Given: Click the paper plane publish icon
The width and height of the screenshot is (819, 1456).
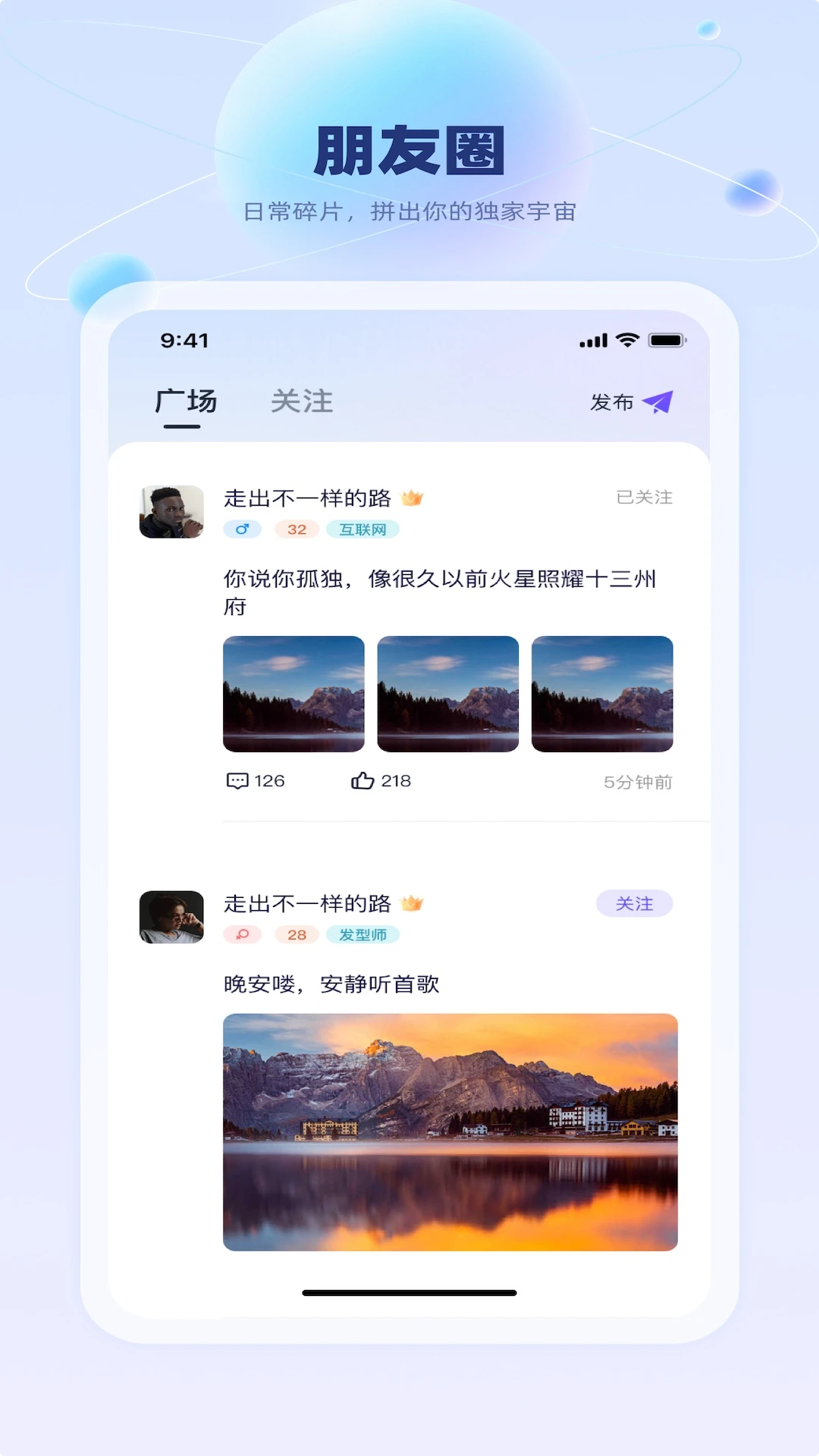Looking at the screenshot, I should coord(657,401).
